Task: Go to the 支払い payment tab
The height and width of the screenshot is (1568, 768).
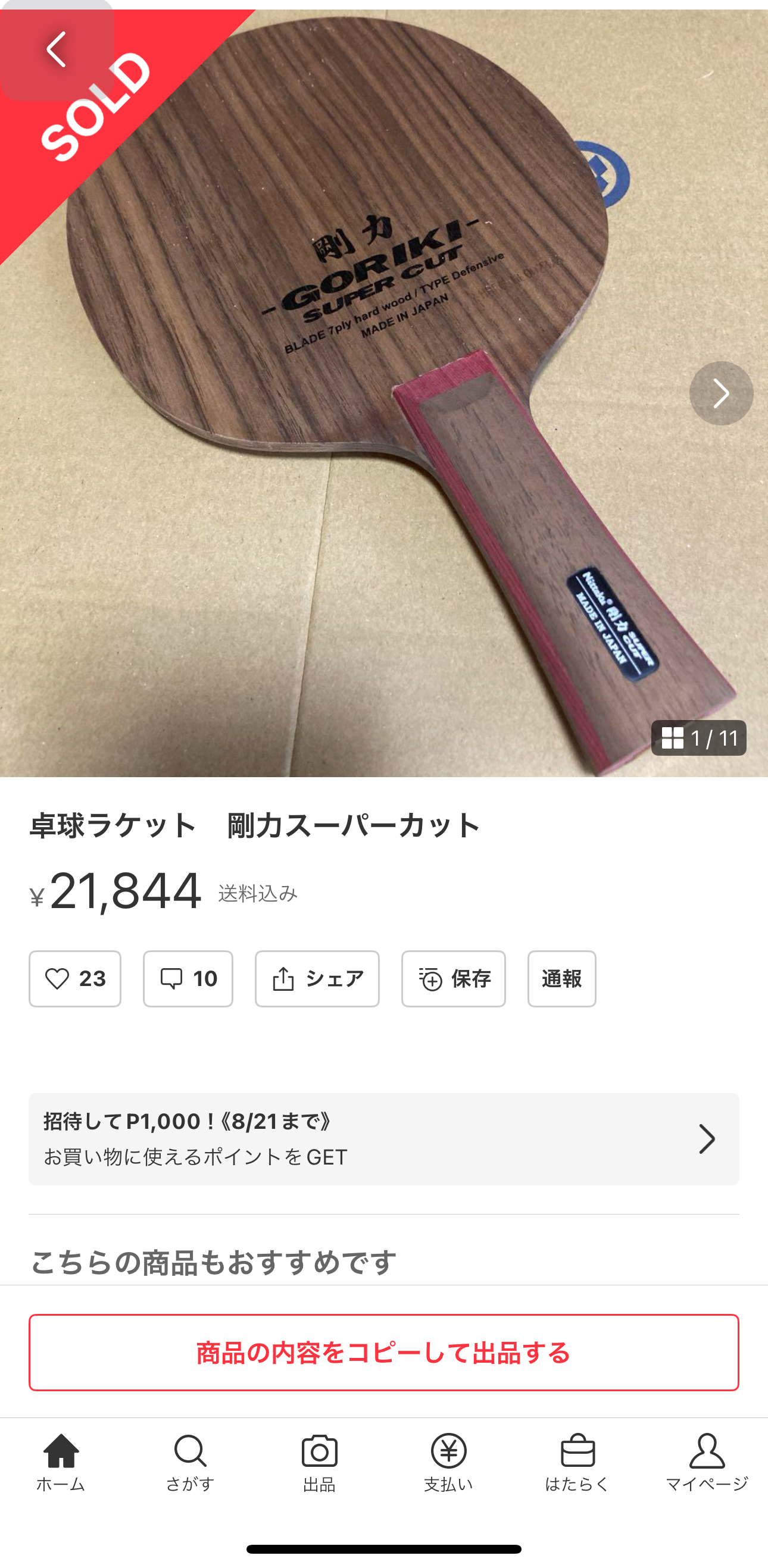Action: click(x=448, y=1462)
